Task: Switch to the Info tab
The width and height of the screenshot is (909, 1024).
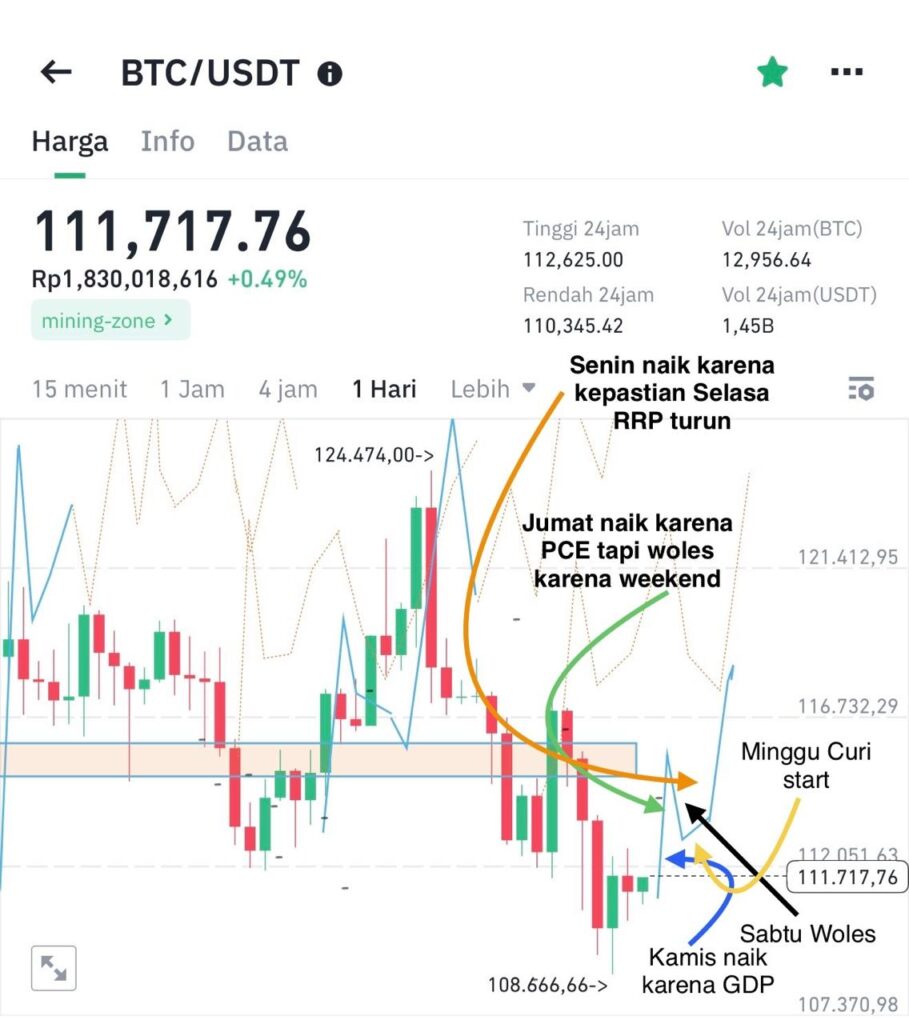Action: [167, 141]
